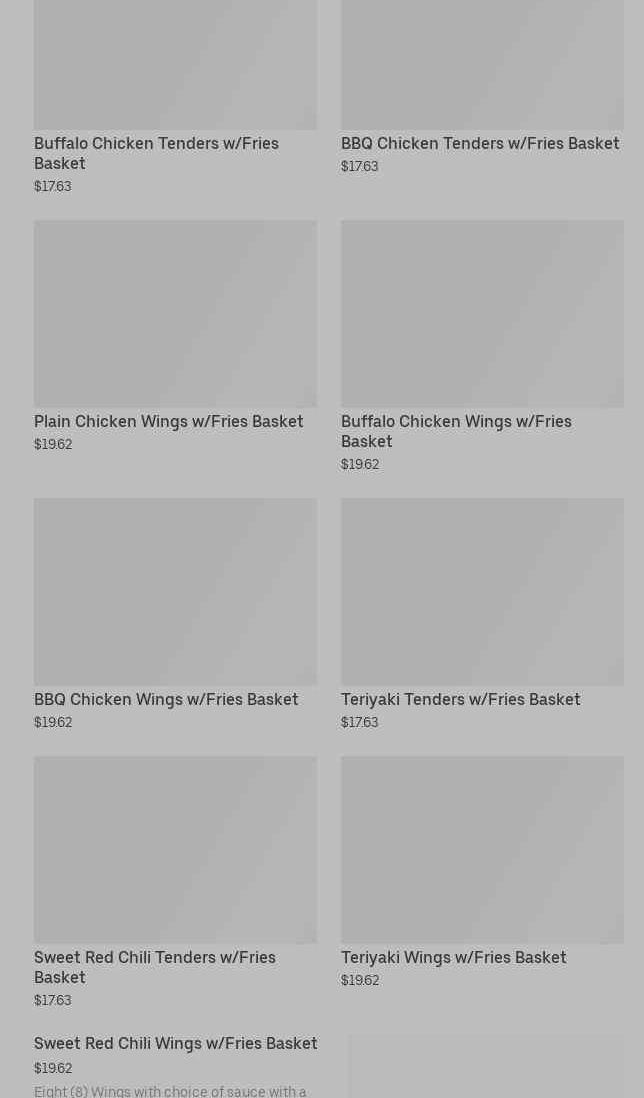The height and width of the screenshot is (1098, 644).
Task: Select Teriyaki Wings w/Fries Basket
Action: [x=453, y=958]
